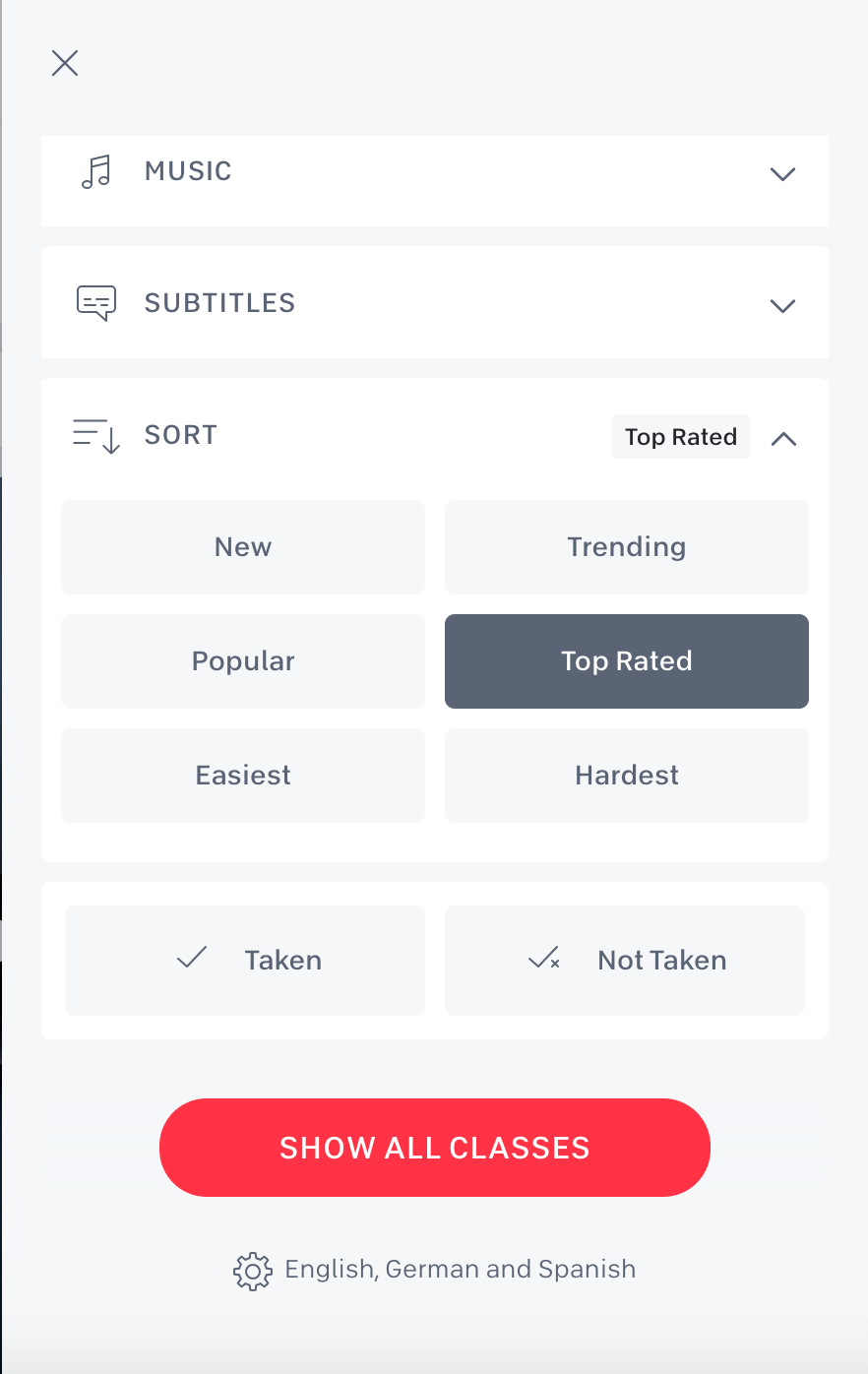Switch sorting to Trending
Screen dimensions: 868x1374
tap(626, 546)
